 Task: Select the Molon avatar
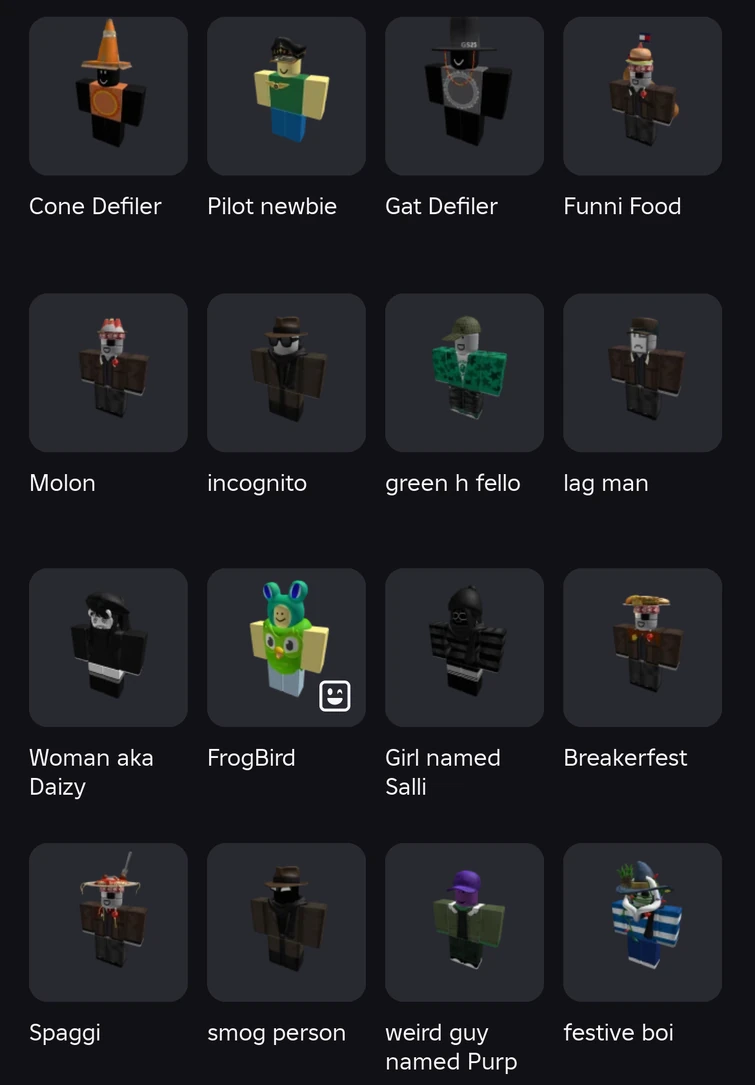[108, 372]
